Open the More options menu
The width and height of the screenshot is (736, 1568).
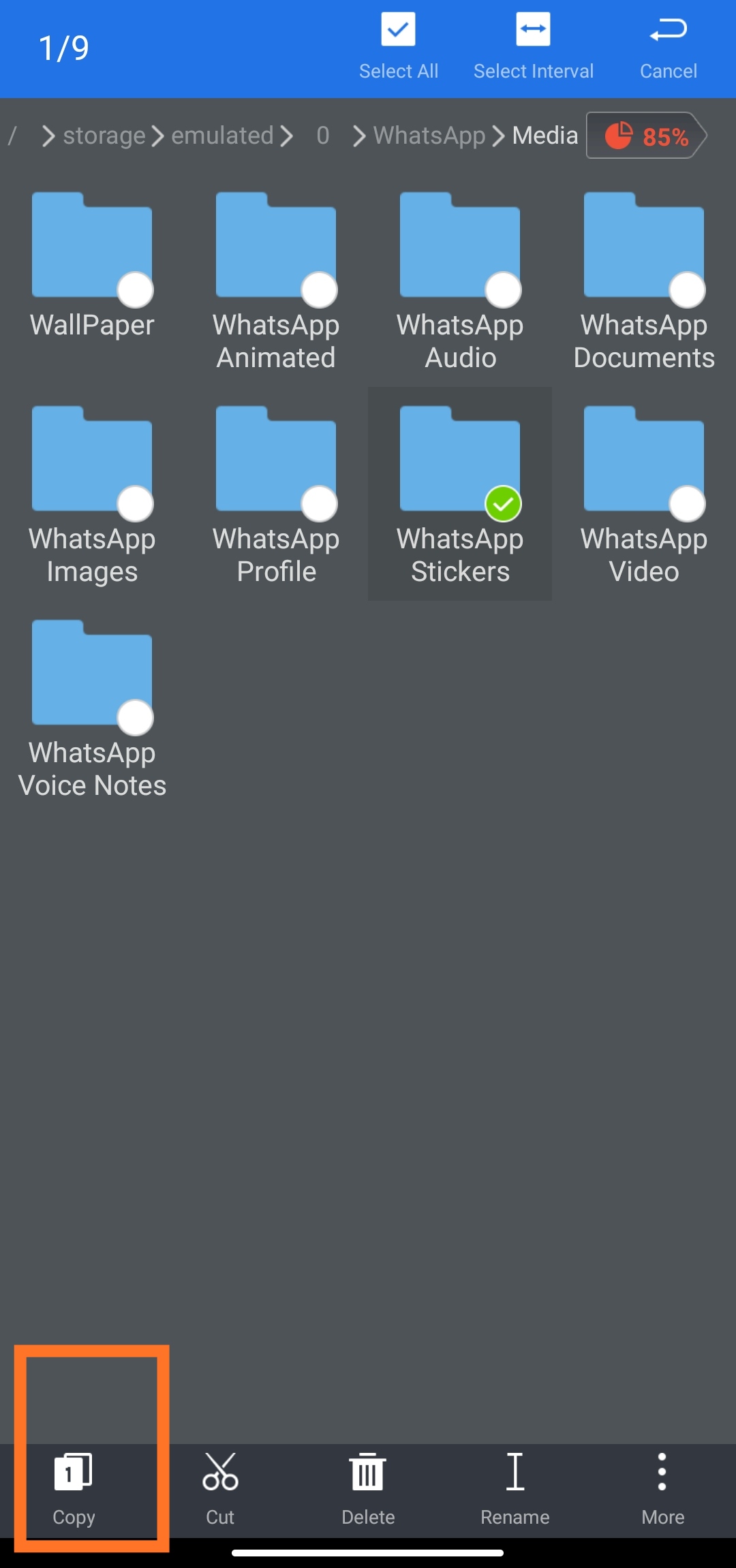[662, 1490]
